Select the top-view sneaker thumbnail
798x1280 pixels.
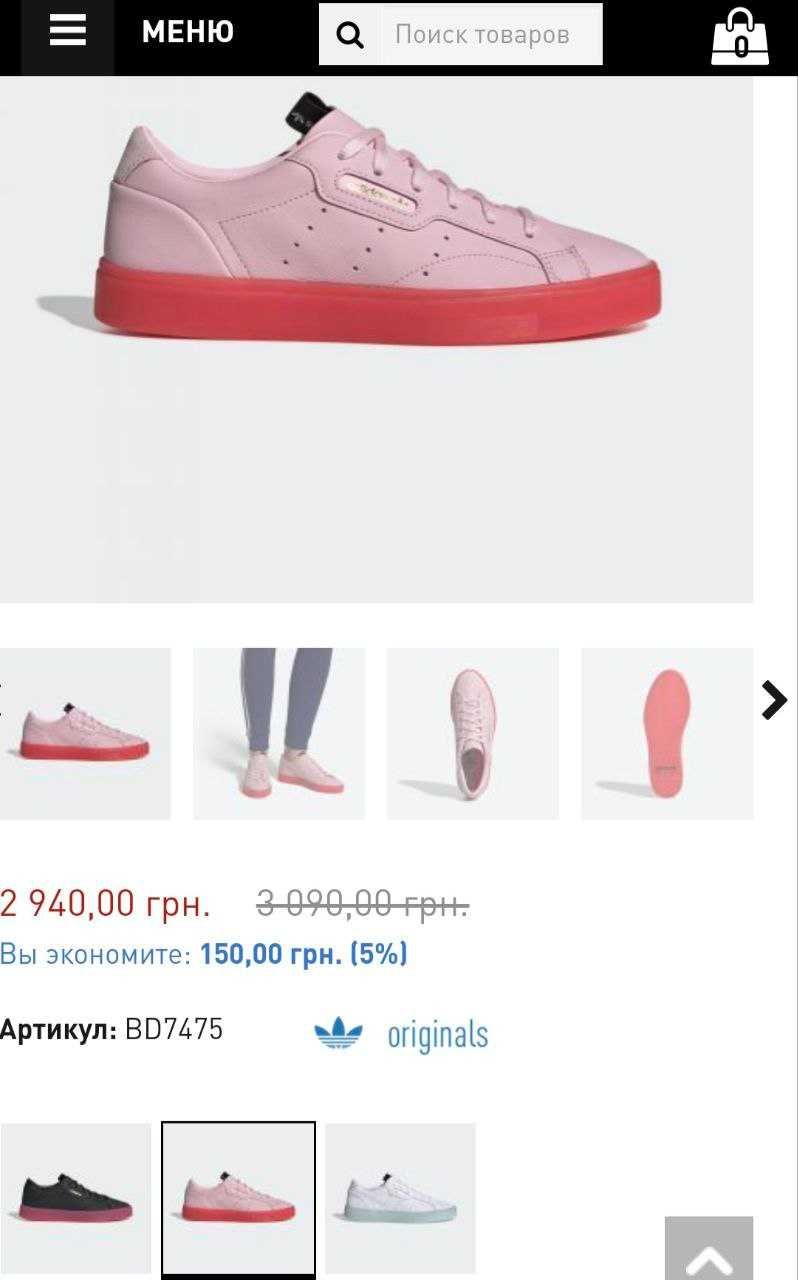pos(473,734)
